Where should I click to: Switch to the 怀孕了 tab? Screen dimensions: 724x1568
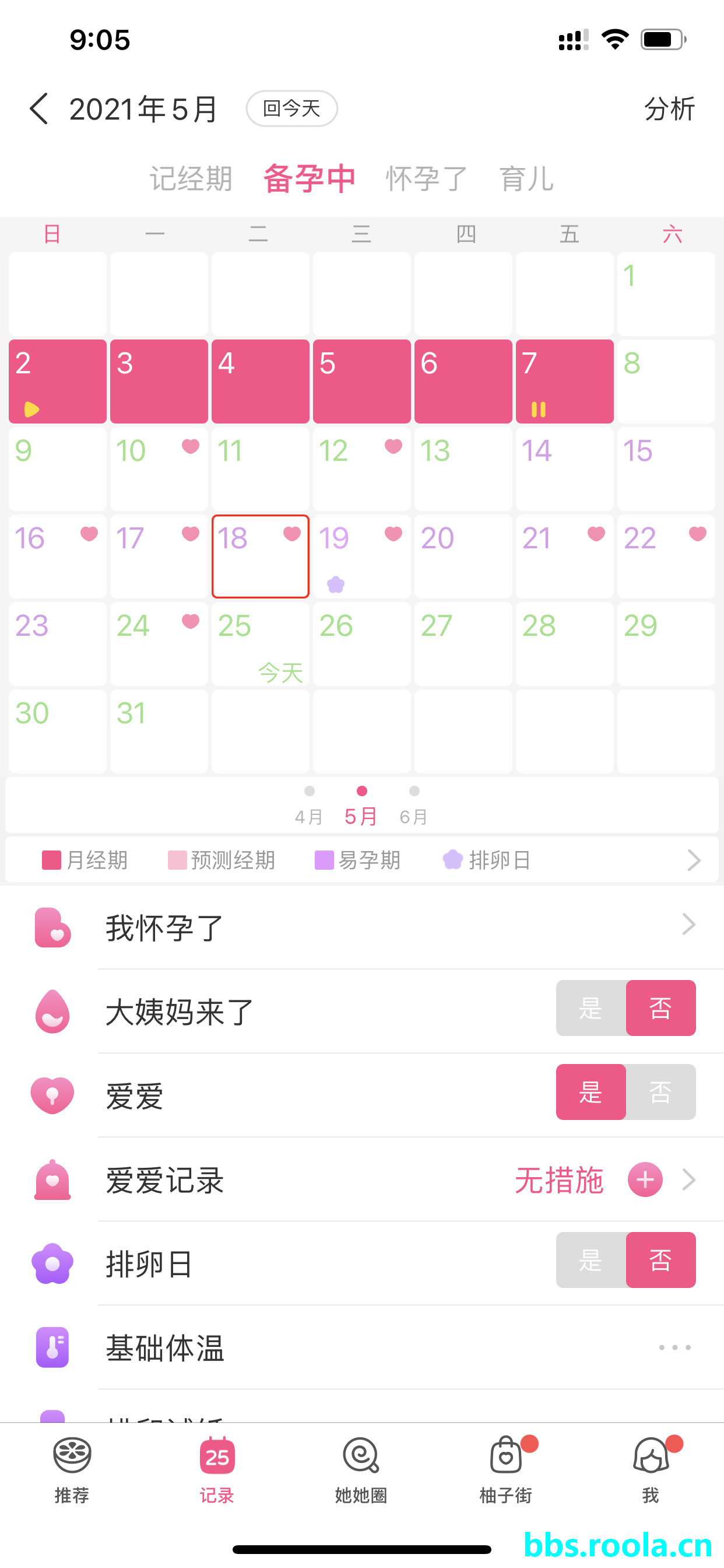[x=427, y=178]
